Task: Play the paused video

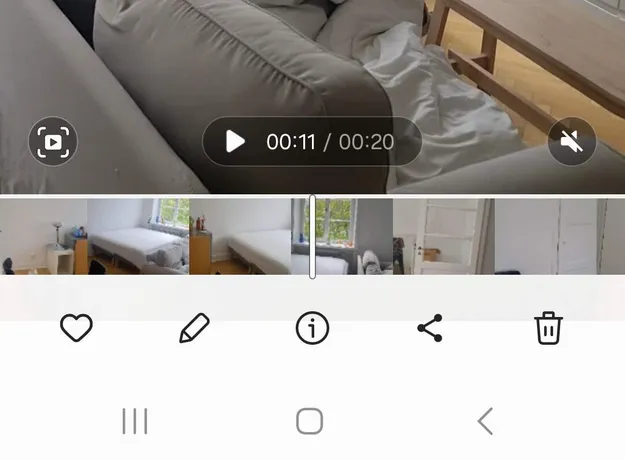Action: [x=235, y=141]
